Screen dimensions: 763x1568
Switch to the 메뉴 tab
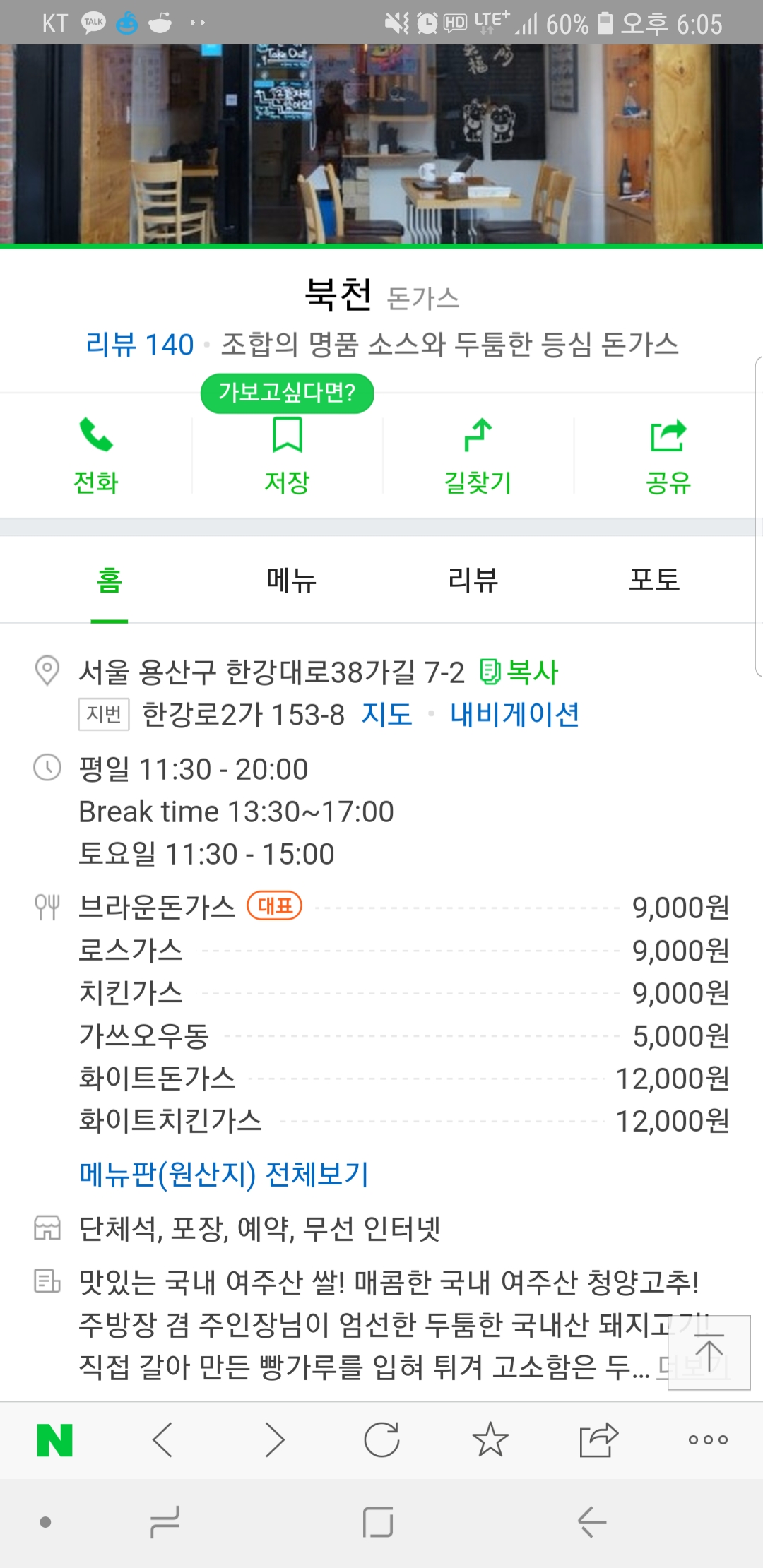tap(291, 580)
